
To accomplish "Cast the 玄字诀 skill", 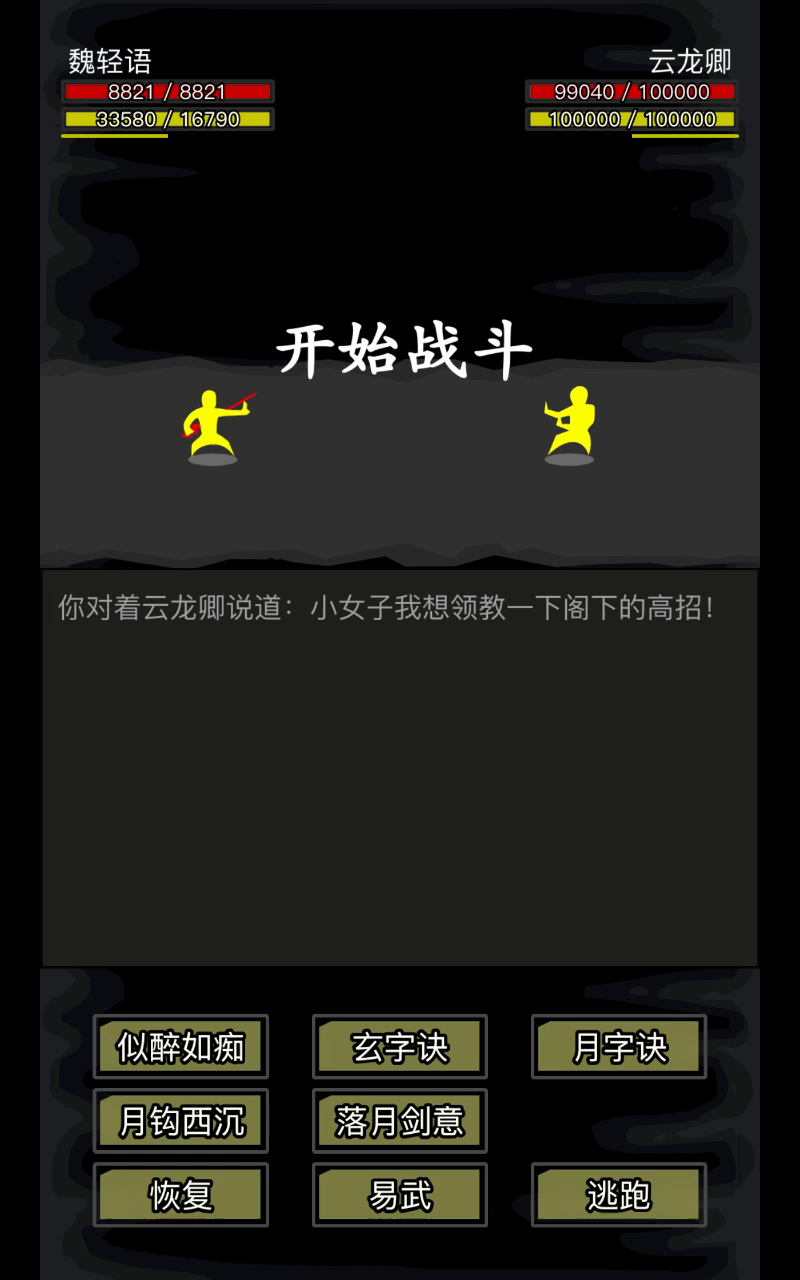I will pyautogui.click(x=400, y=1047).
